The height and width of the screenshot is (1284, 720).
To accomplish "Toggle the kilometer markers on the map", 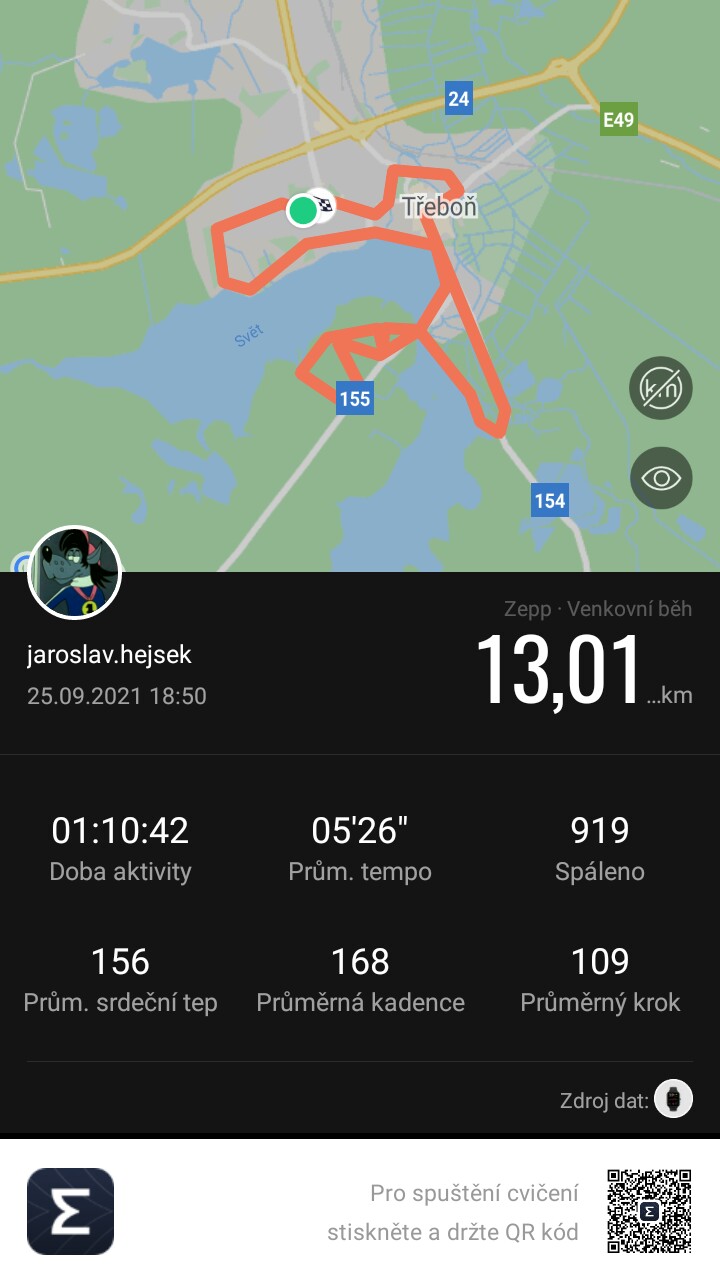I will pos(661,388).
